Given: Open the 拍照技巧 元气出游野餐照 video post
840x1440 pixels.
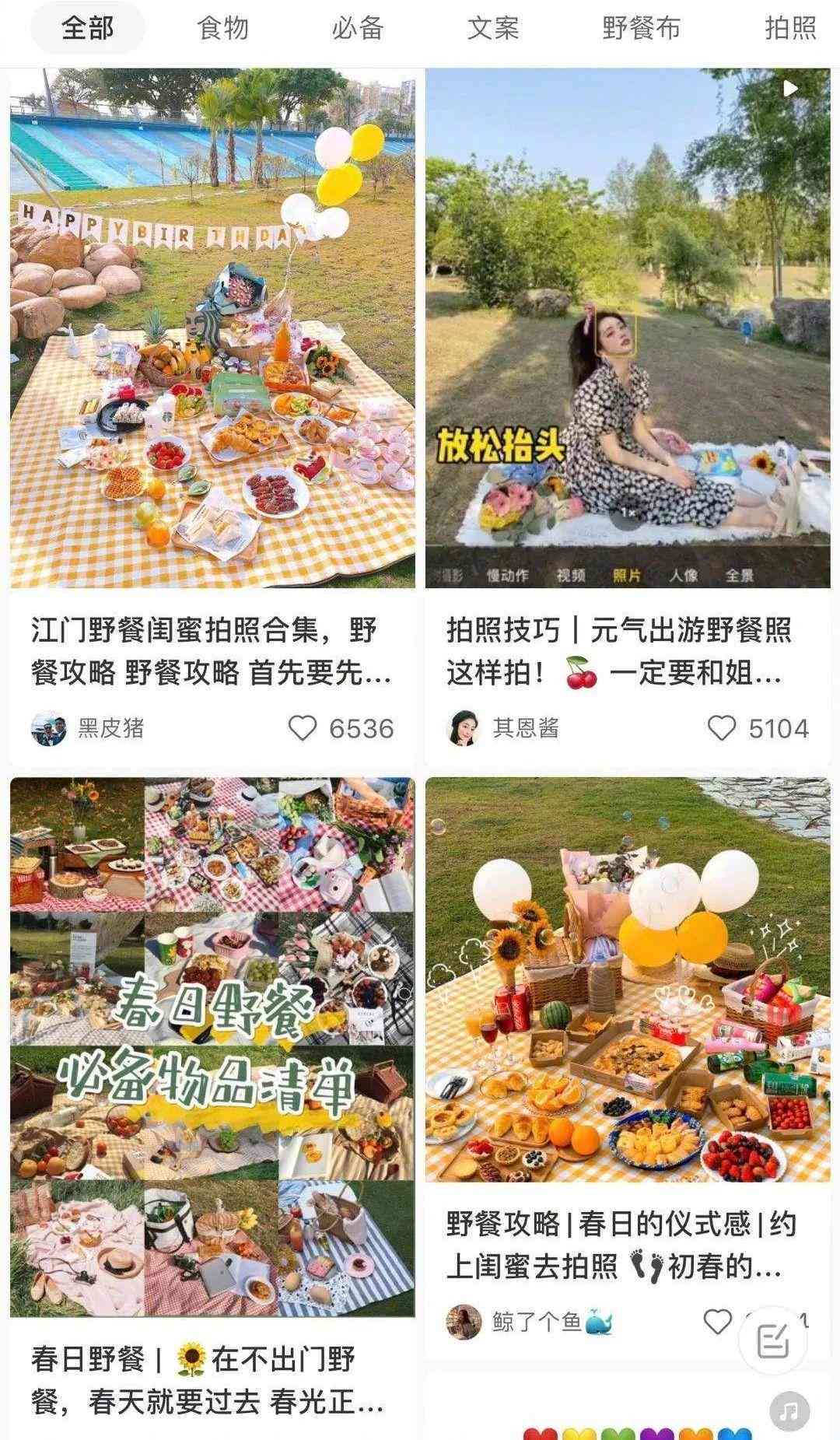Looking at the screenshot, I should click(x=628, y=328).
